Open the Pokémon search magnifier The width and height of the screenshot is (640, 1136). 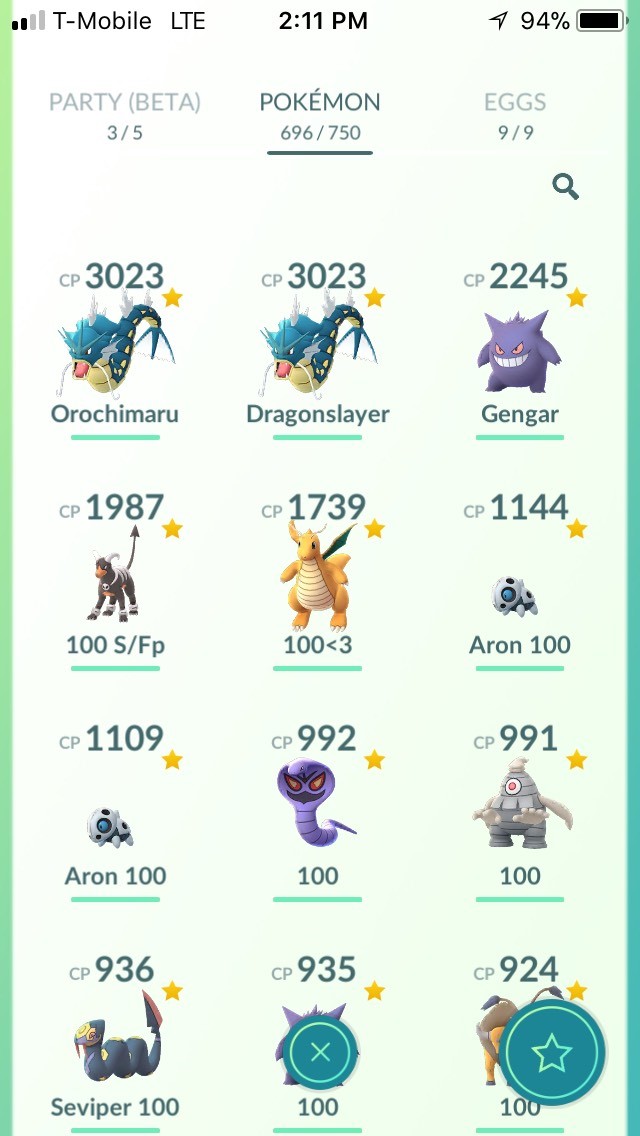[x=565, y=187]
